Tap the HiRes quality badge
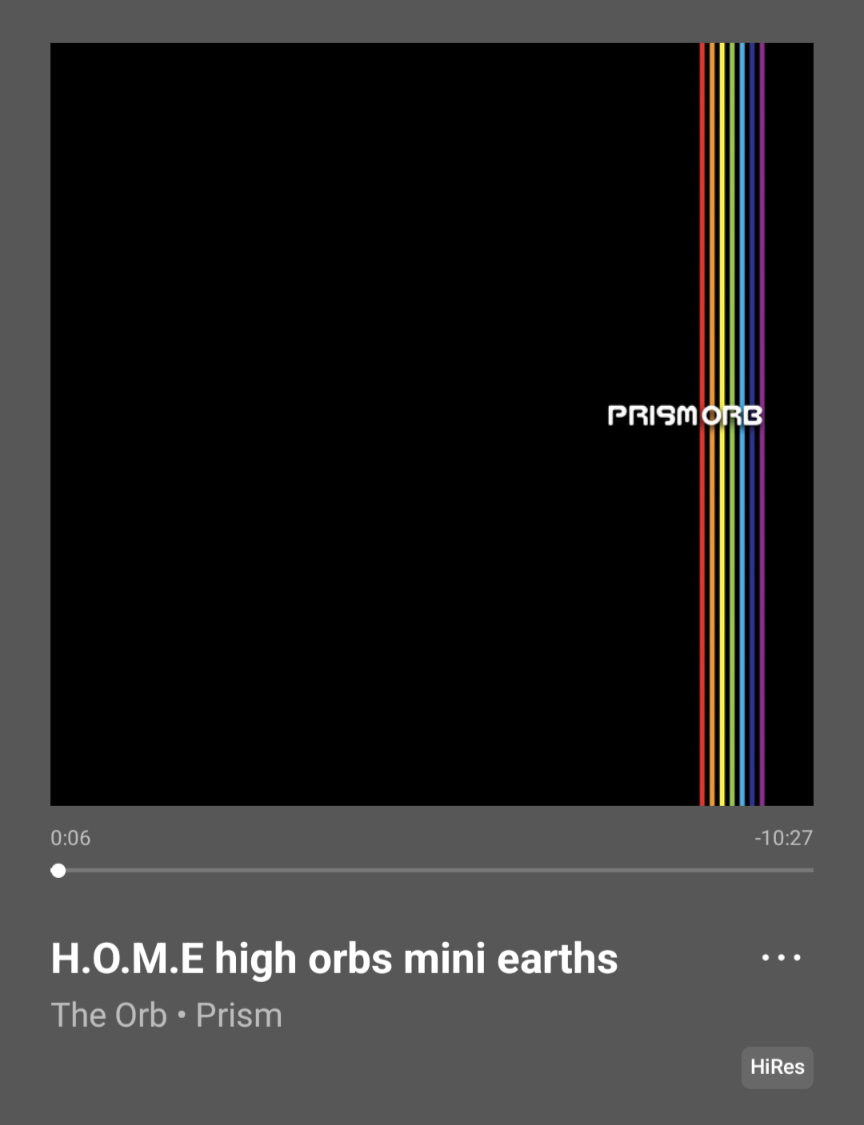Image resolution: width=864 pixels, height=1125 pixels. tap(777, 1067)
